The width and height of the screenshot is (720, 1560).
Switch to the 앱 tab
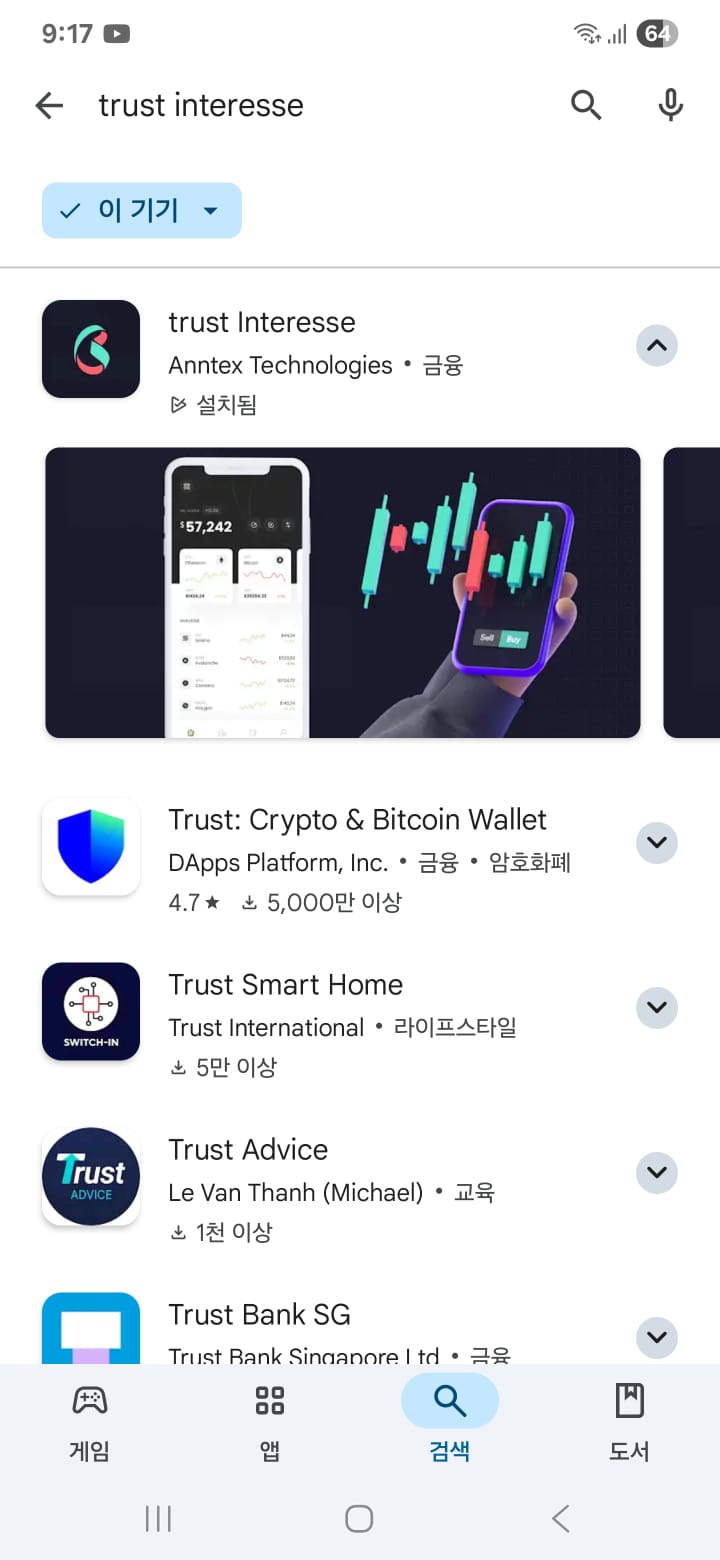[270, 1423]
